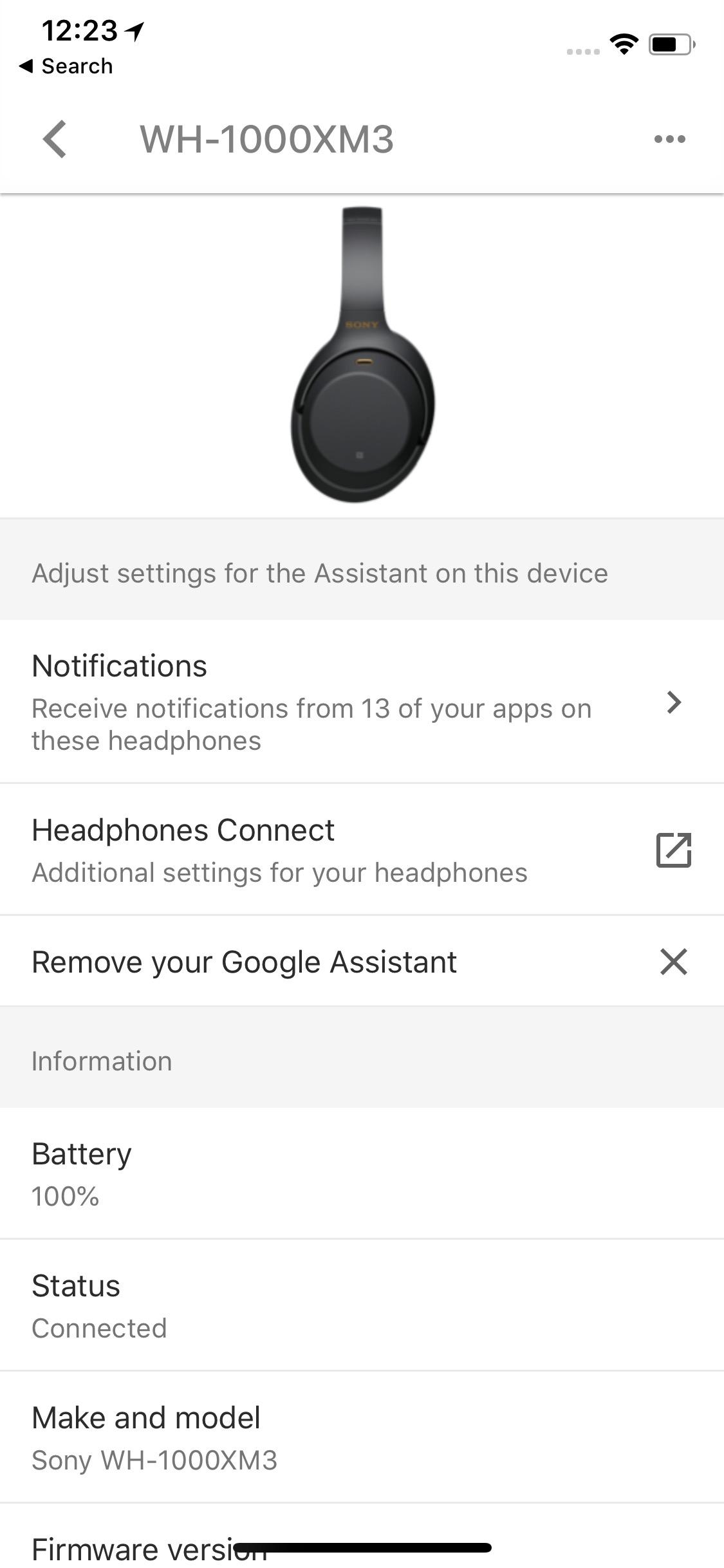Open the three-dot overflow menu
The image size is (724, 1568).
(x=669, y=139)
